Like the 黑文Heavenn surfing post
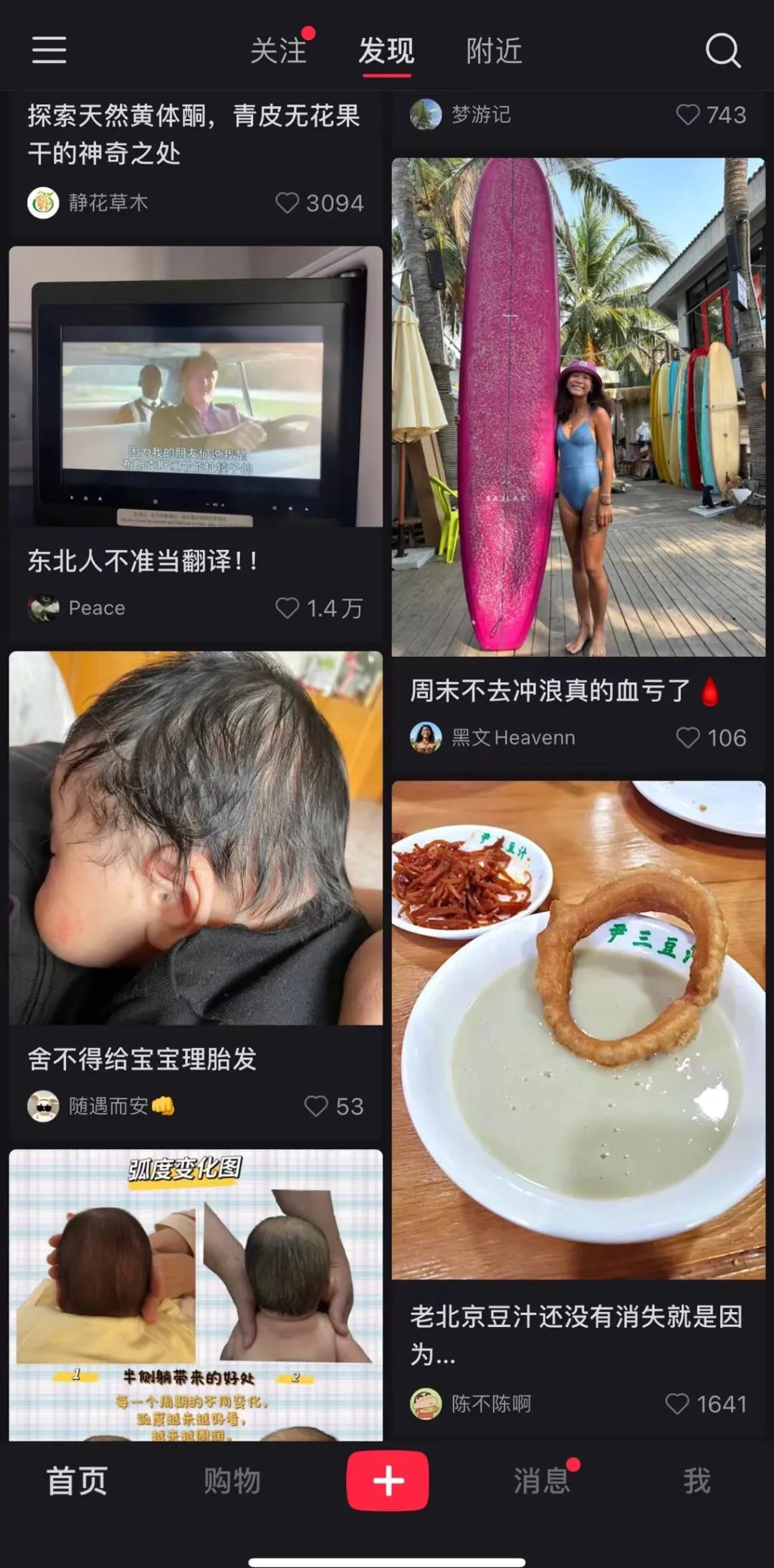This screenshot has width=774, height=1568. (x=688, y=738)
